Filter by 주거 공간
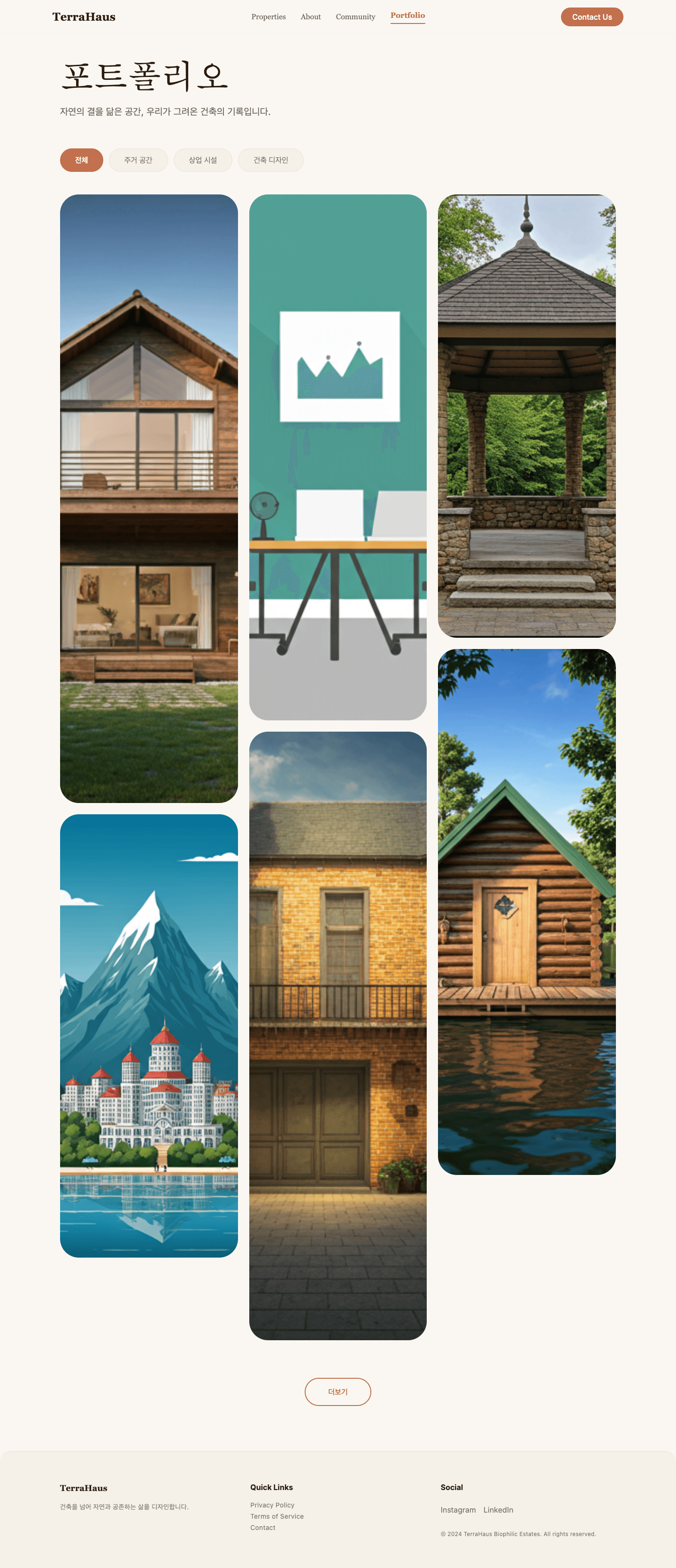The image size is (676, 1568). coord(138,160)
